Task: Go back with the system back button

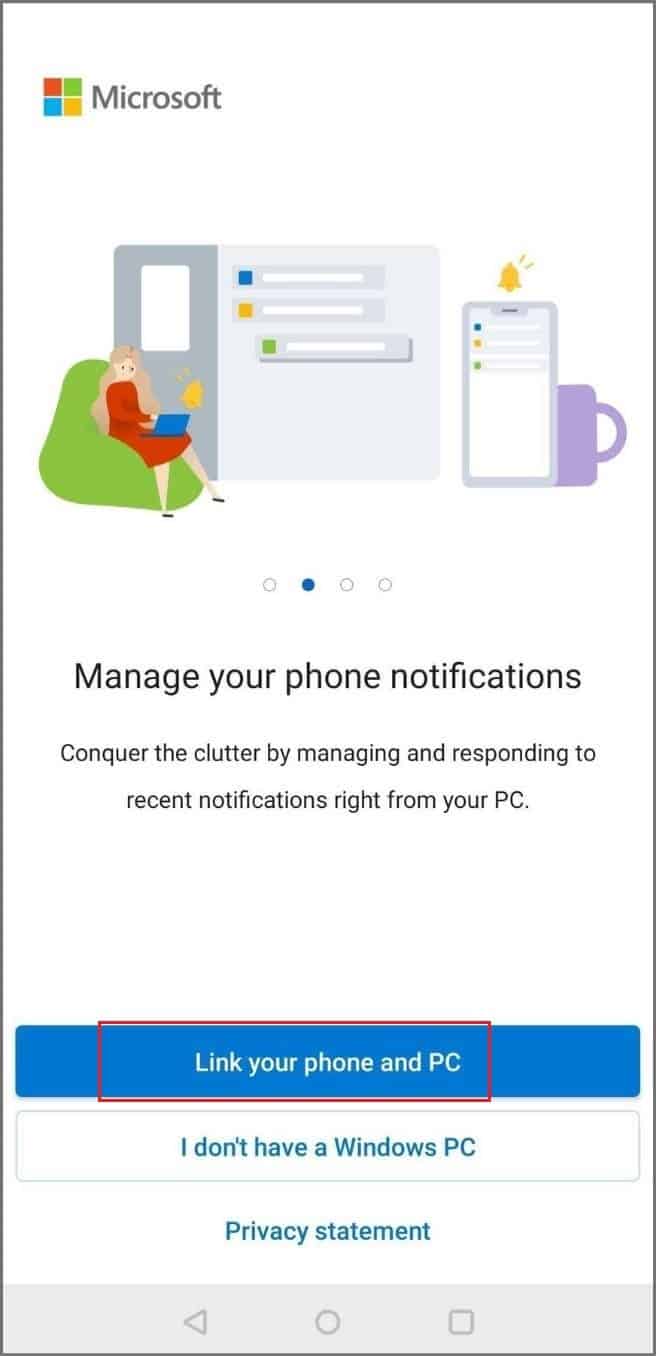Action: tap(196, 1322)
